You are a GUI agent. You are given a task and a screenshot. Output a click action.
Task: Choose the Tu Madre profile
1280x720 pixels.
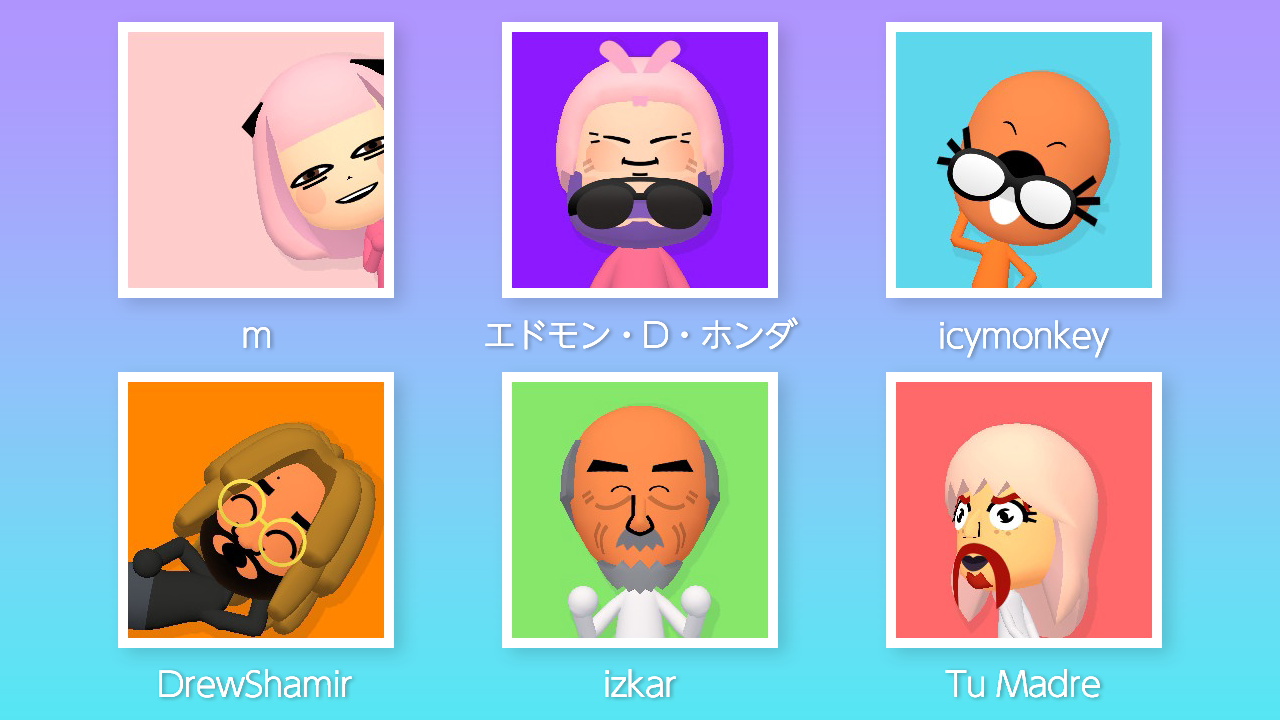pyautogui.click(x=1024, y=510)
